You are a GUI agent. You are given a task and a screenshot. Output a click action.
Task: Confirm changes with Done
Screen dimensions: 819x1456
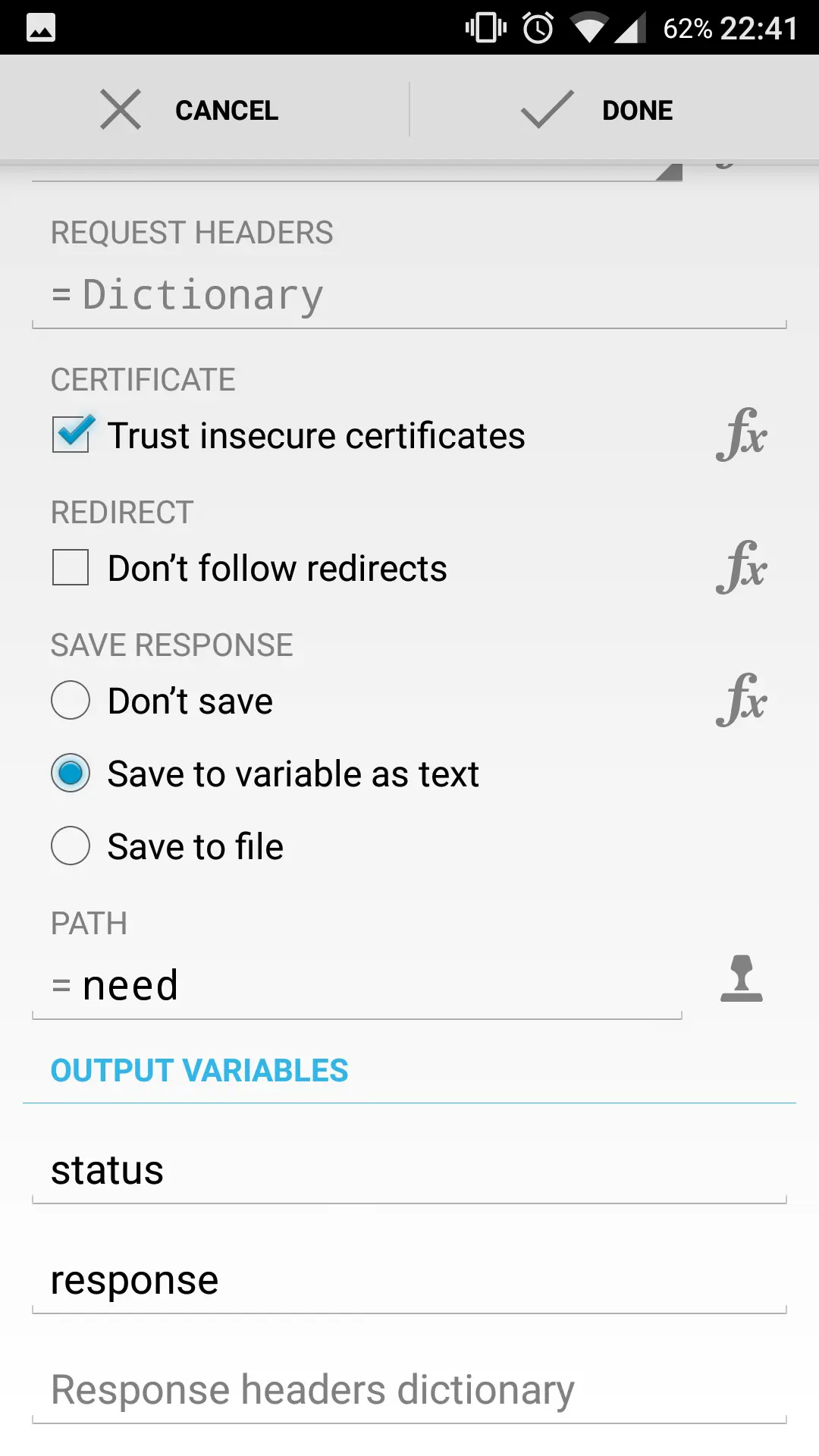tap(598, 110)
